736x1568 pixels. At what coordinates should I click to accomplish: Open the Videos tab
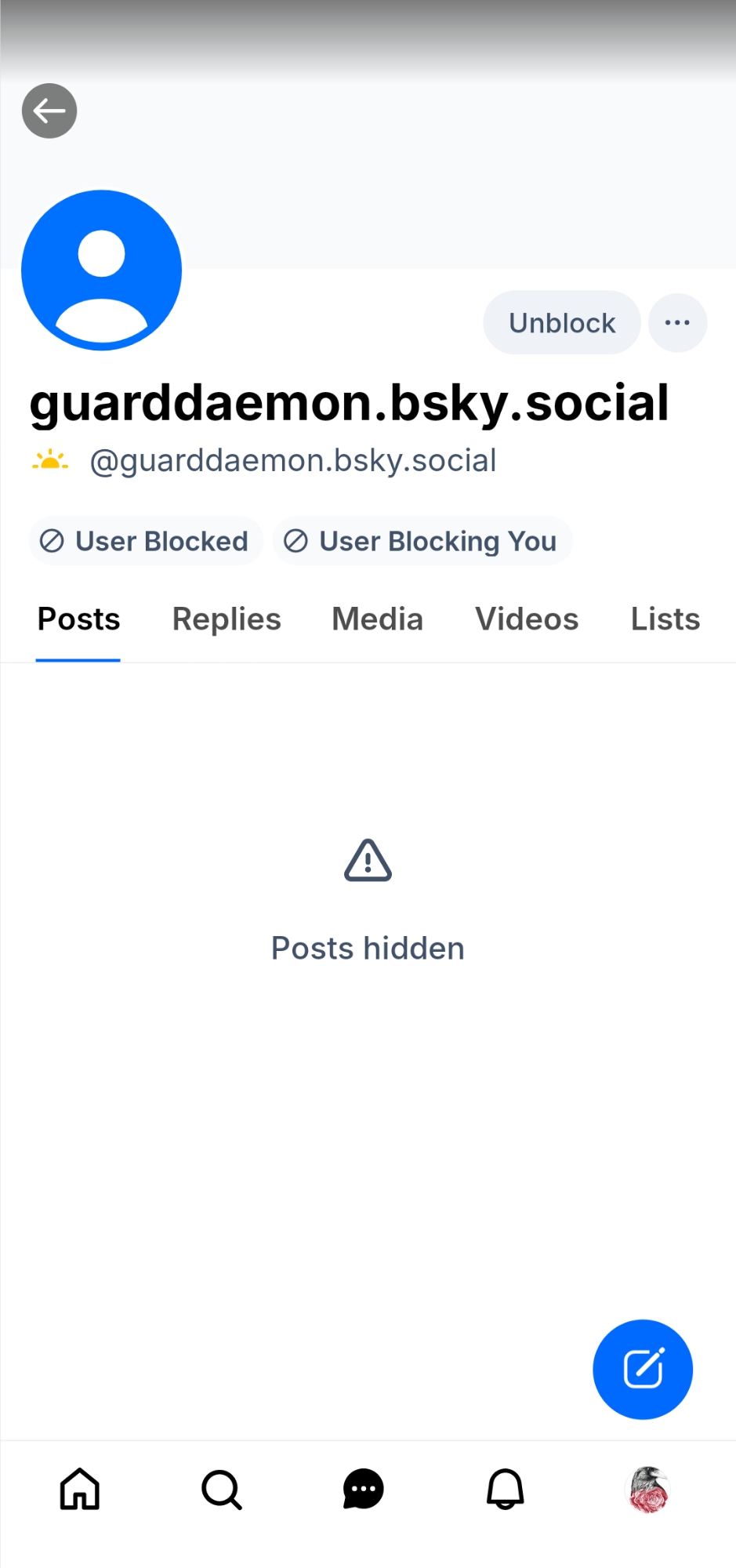point(527,619)
